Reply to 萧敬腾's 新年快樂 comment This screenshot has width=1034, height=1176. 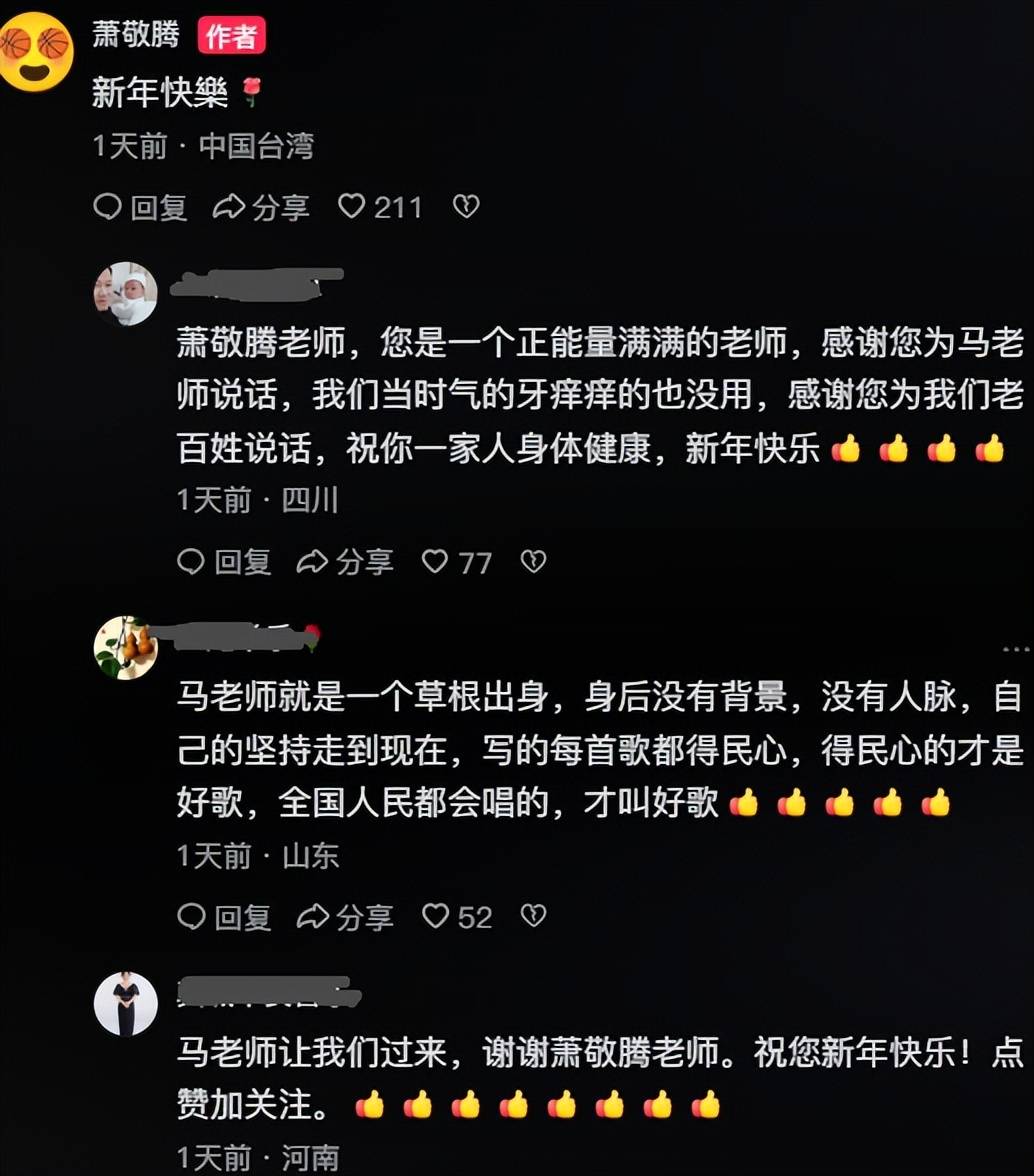point(141,207)
